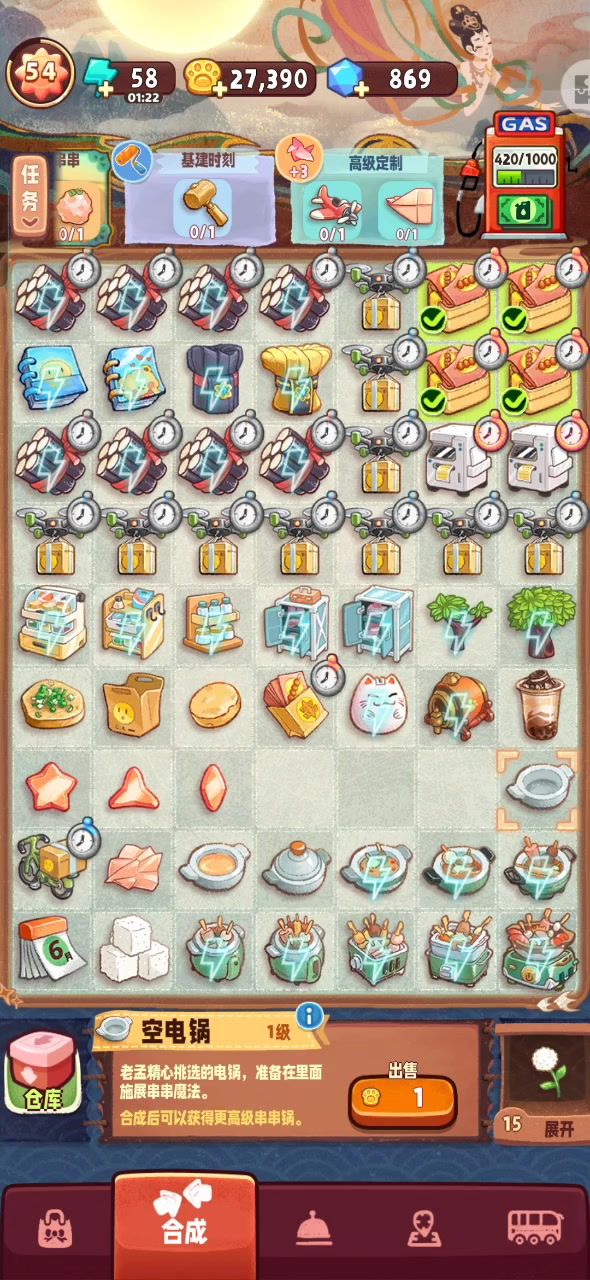Image resolution: width=590 pixels, height=1280 pixels.
Task: Select the white lucky cat item
Action: (x=379, y=703)
